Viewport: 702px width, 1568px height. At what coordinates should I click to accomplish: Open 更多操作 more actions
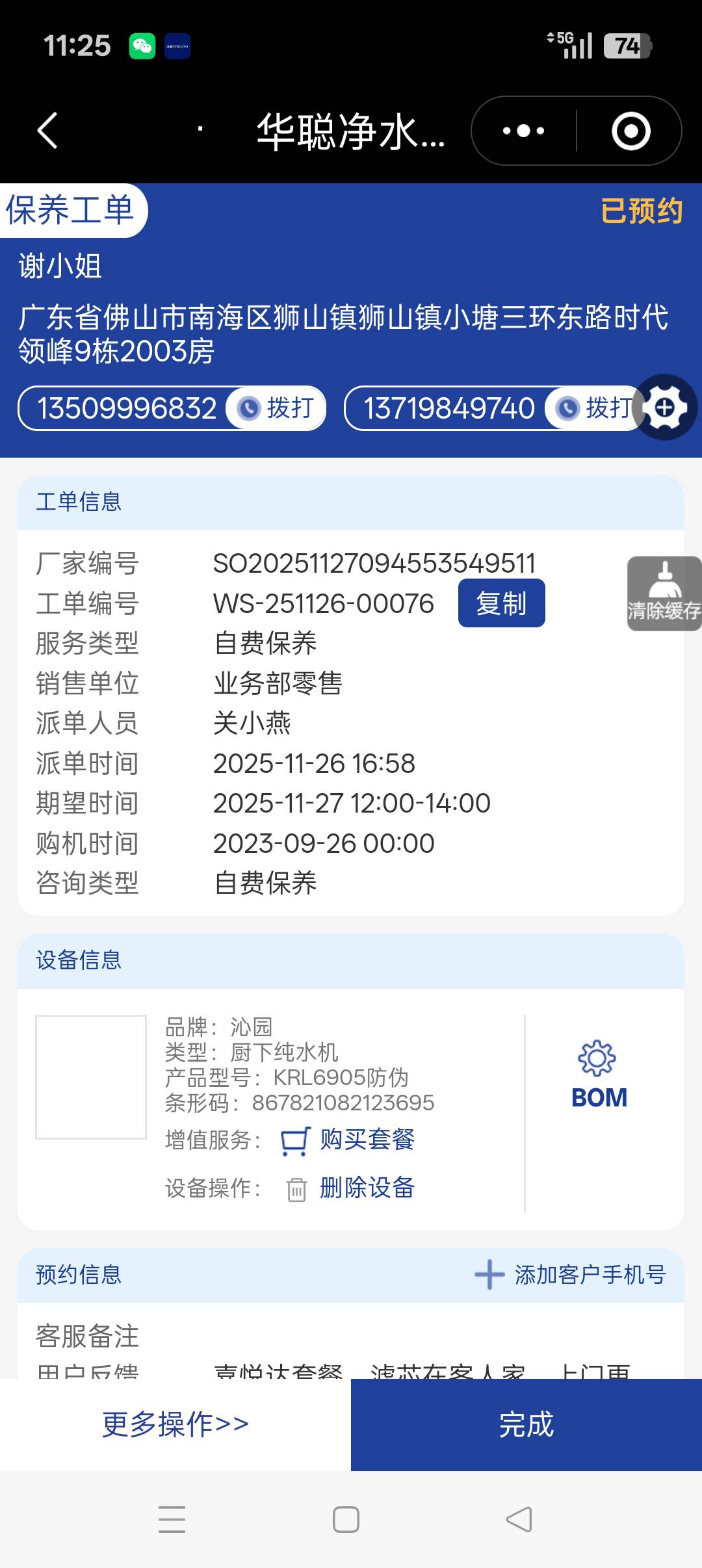click(175, 1424)
